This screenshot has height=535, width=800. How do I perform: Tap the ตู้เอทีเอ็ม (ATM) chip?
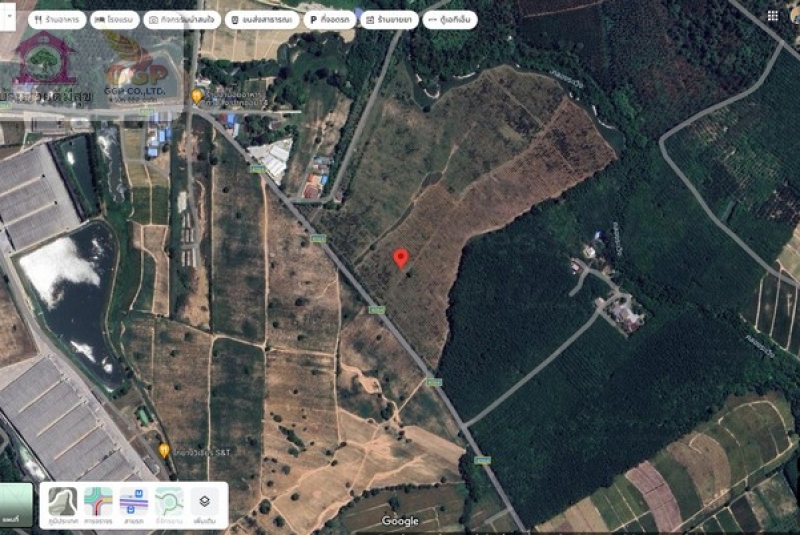click(x=451, y=20)
